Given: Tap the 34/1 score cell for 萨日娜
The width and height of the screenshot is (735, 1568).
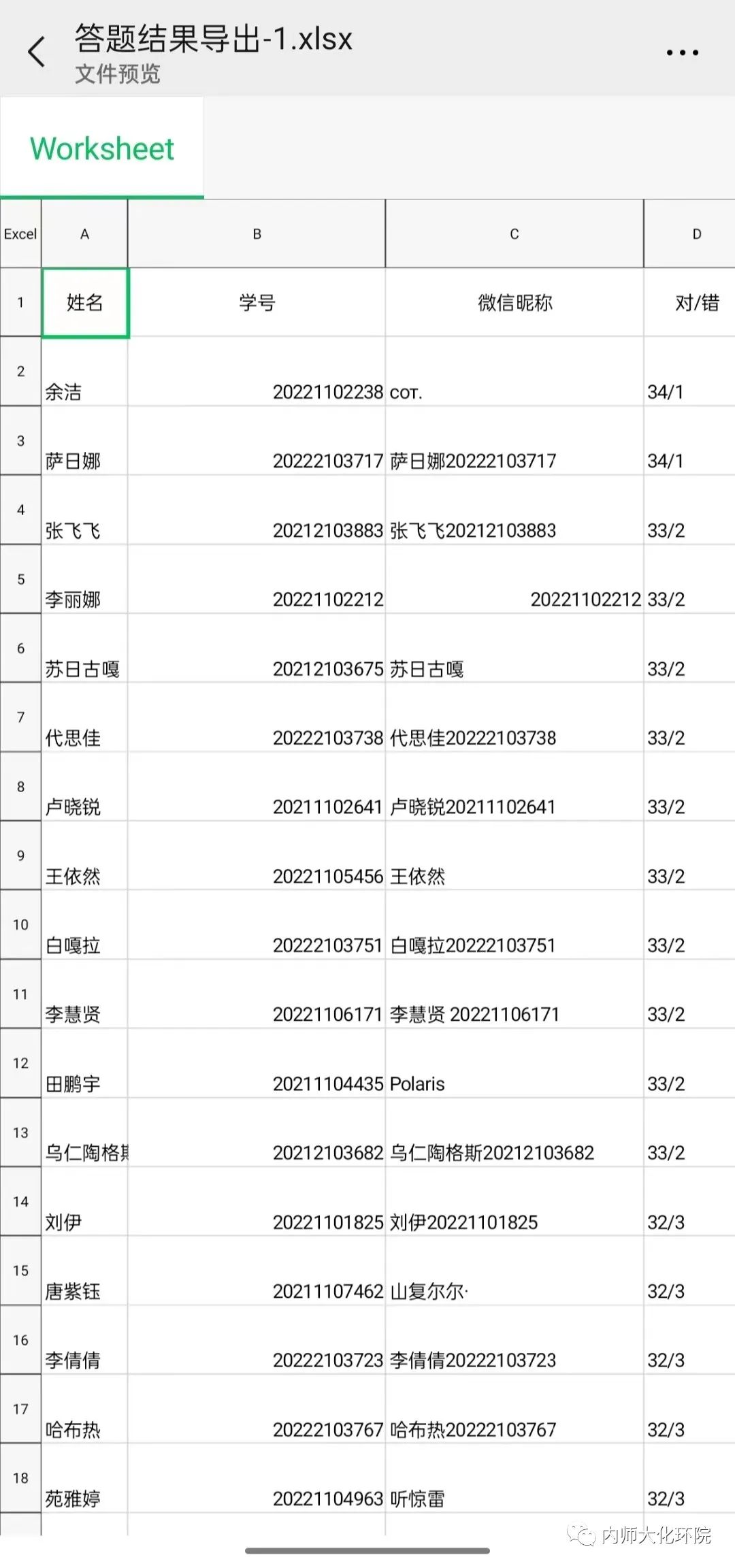Looking at the screenshot, I should point(688,442).
